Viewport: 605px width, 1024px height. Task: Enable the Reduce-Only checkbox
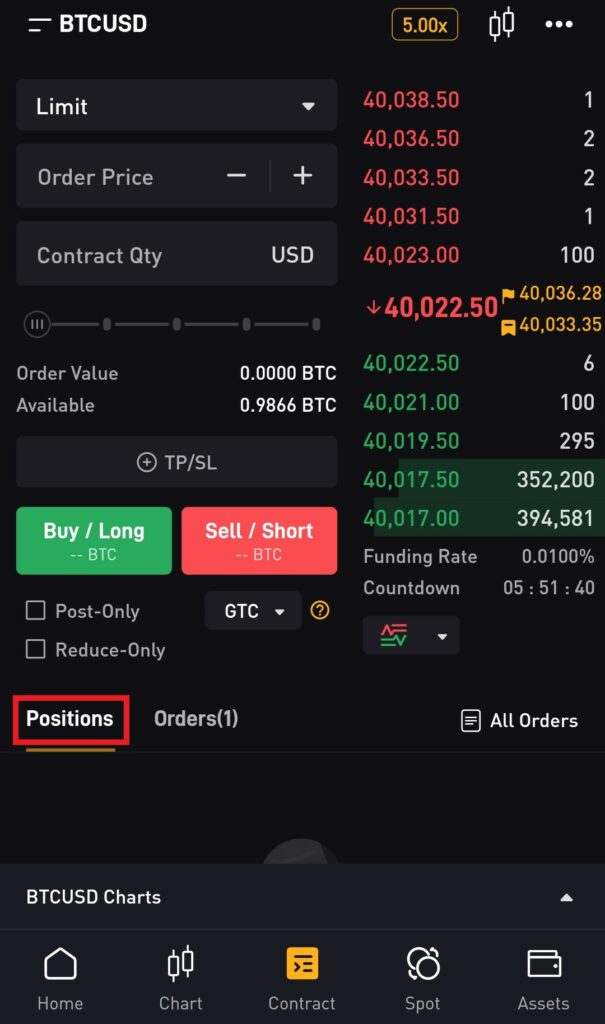[x=35, y=649]
